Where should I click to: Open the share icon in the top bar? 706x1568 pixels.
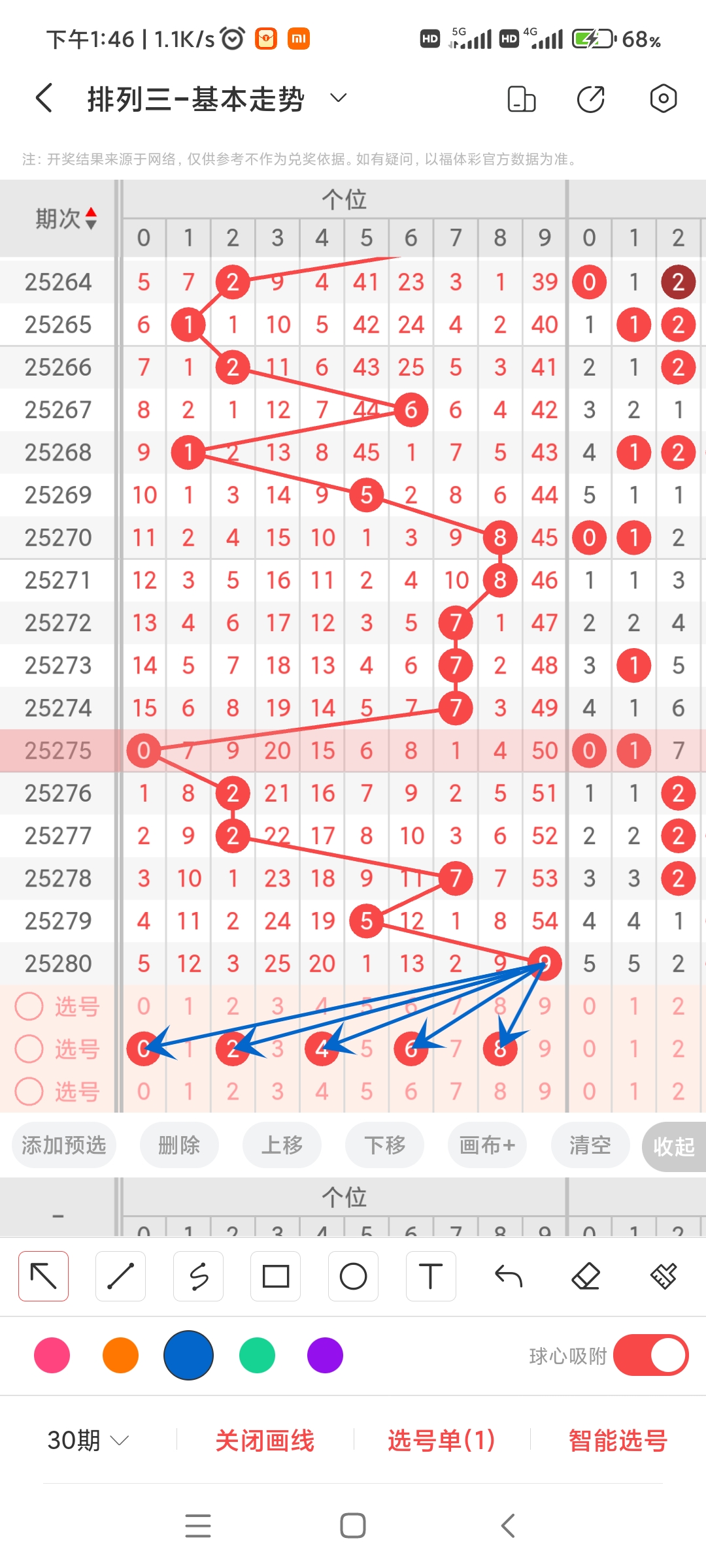(590, 99)
